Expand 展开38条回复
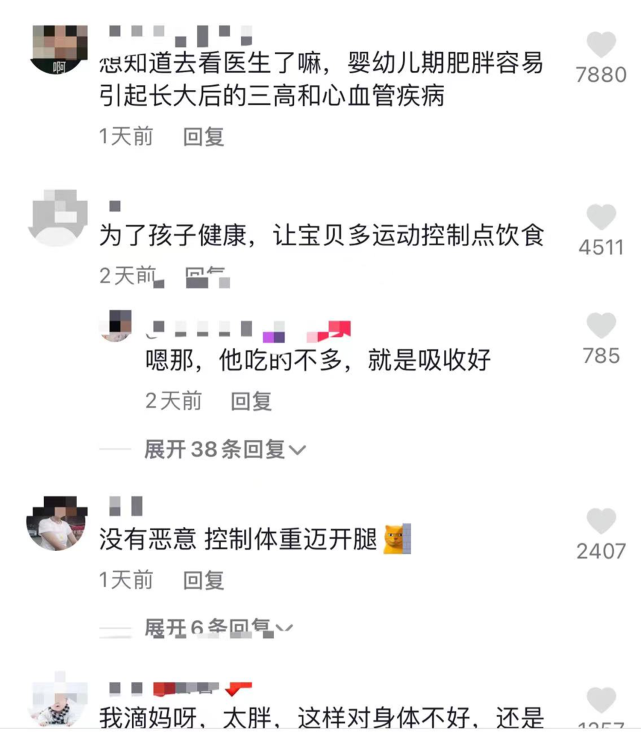Screen dimensions: 641x732 coord(224,450)
